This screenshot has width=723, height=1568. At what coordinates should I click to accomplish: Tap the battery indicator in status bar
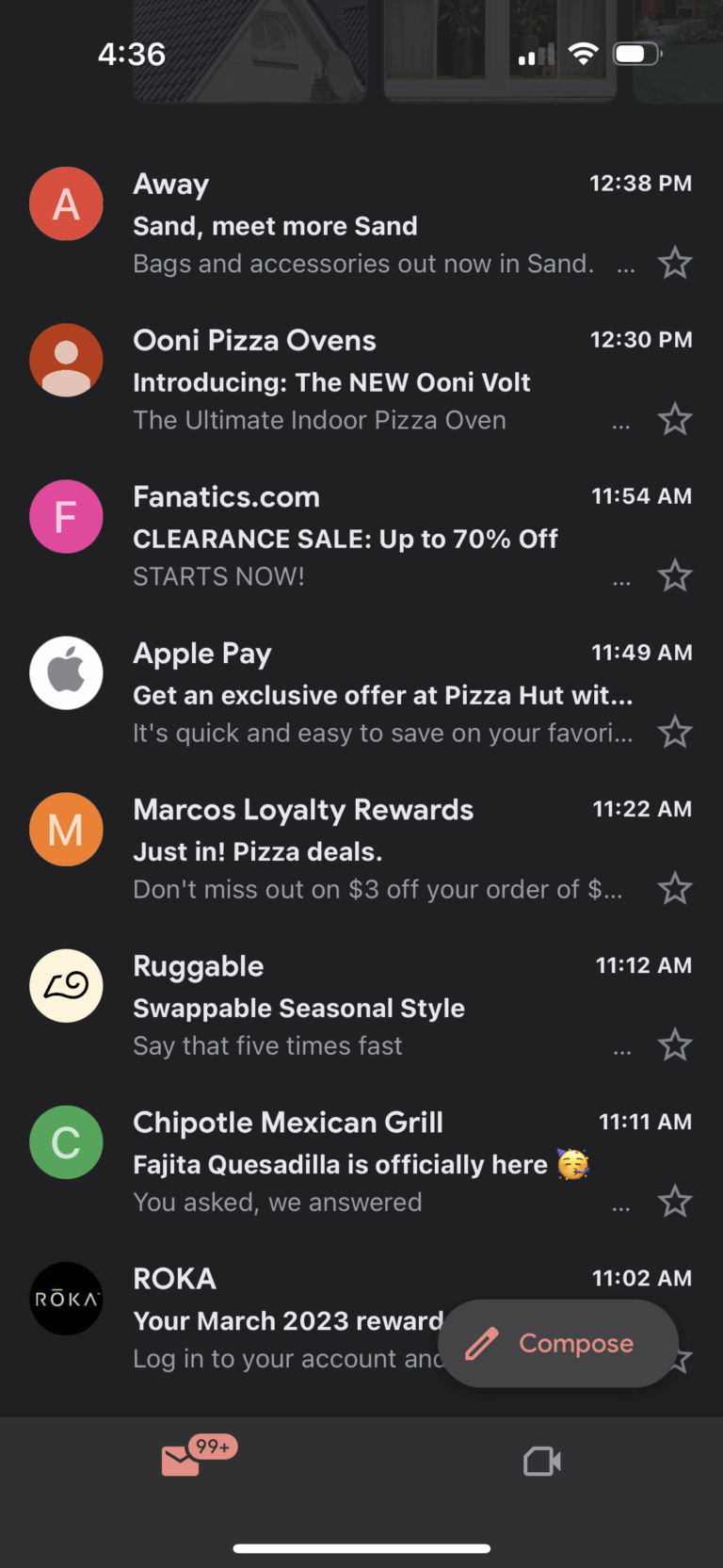[636, 54]
